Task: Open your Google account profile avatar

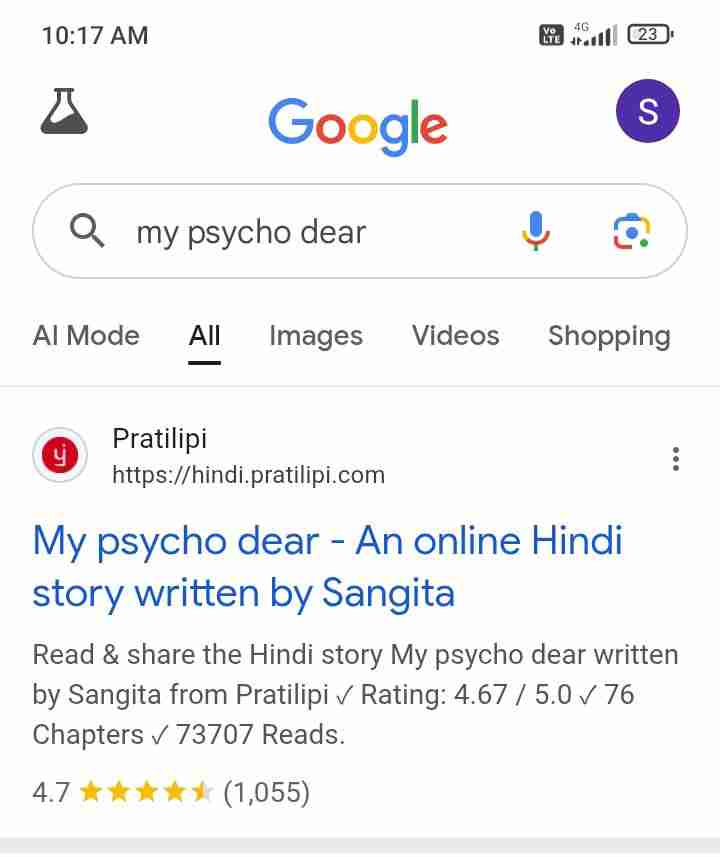Action: (647, 111)
